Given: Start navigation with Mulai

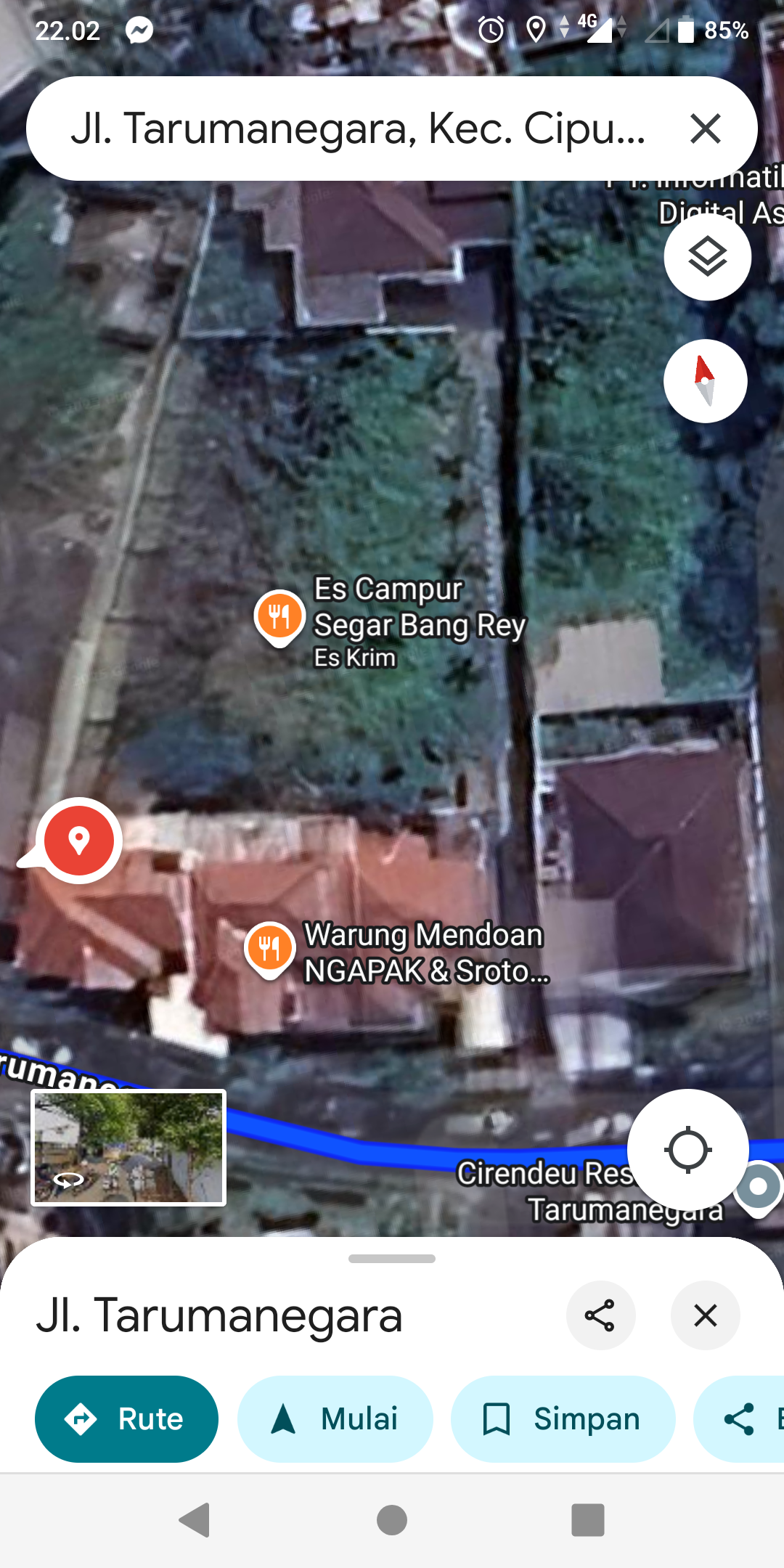Looking at the screenshot, I should (x=335, y=1418).
